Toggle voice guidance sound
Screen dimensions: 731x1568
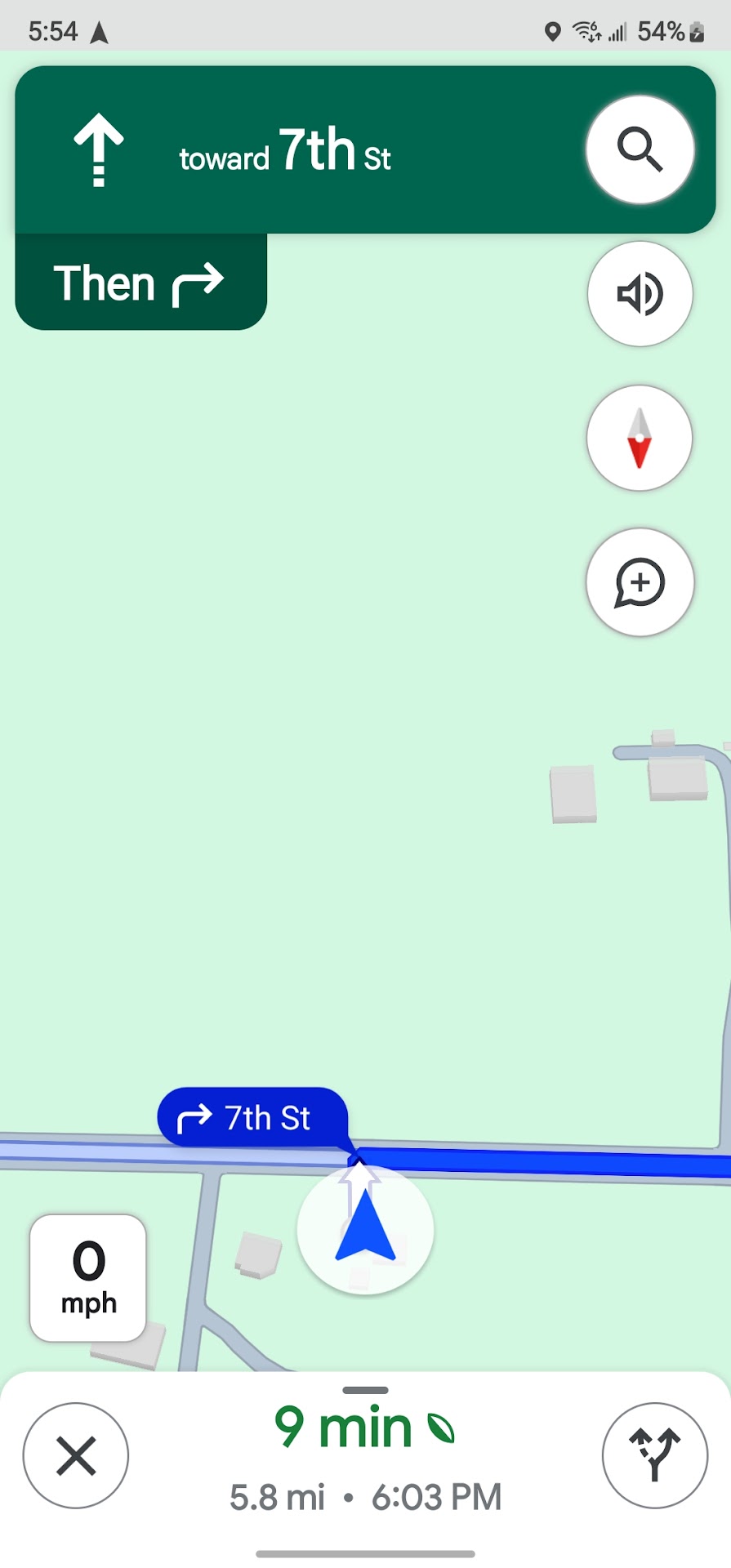tap(640, 294)
